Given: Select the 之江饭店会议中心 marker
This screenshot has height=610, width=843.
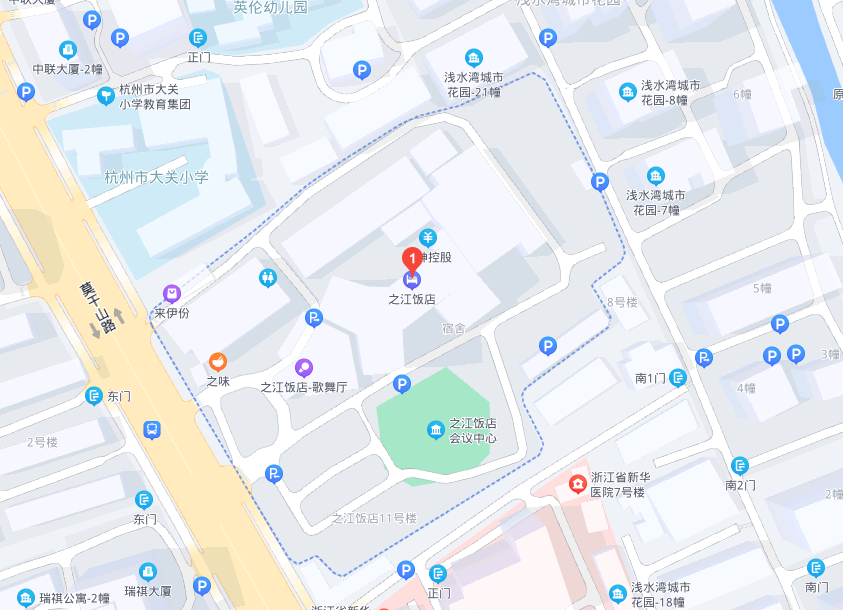Looking at the screenshot, I should coord(435,430).
